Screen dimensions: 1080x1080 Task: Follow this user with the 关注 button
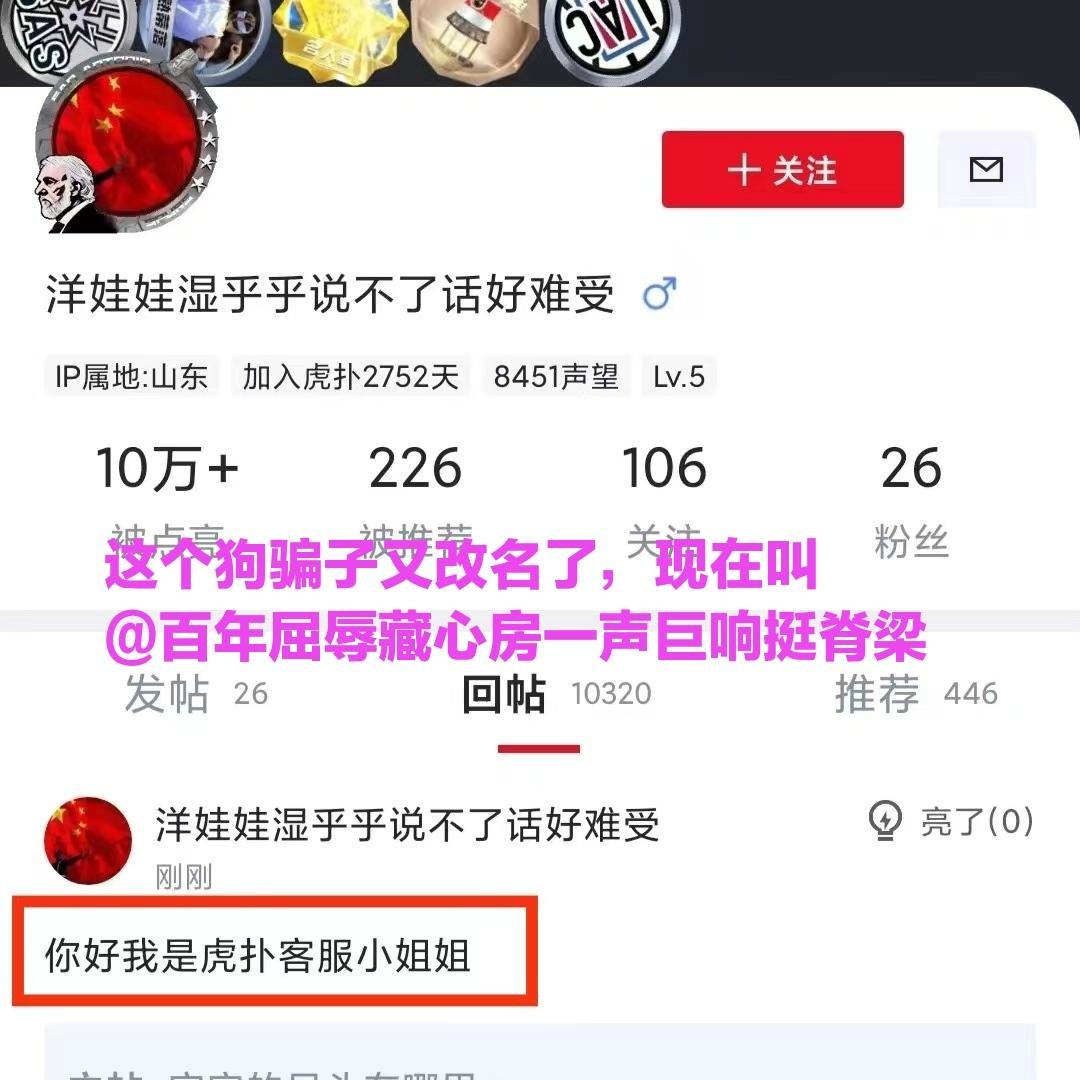tap(782, 170)
